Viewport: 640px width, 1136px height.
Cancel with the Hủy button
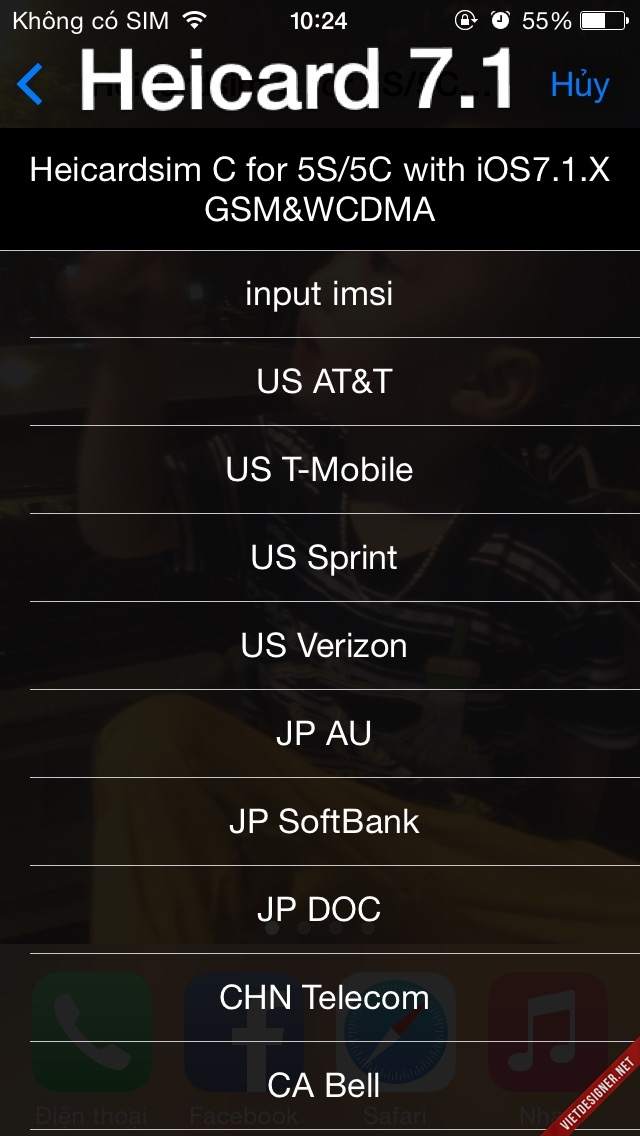579,85
